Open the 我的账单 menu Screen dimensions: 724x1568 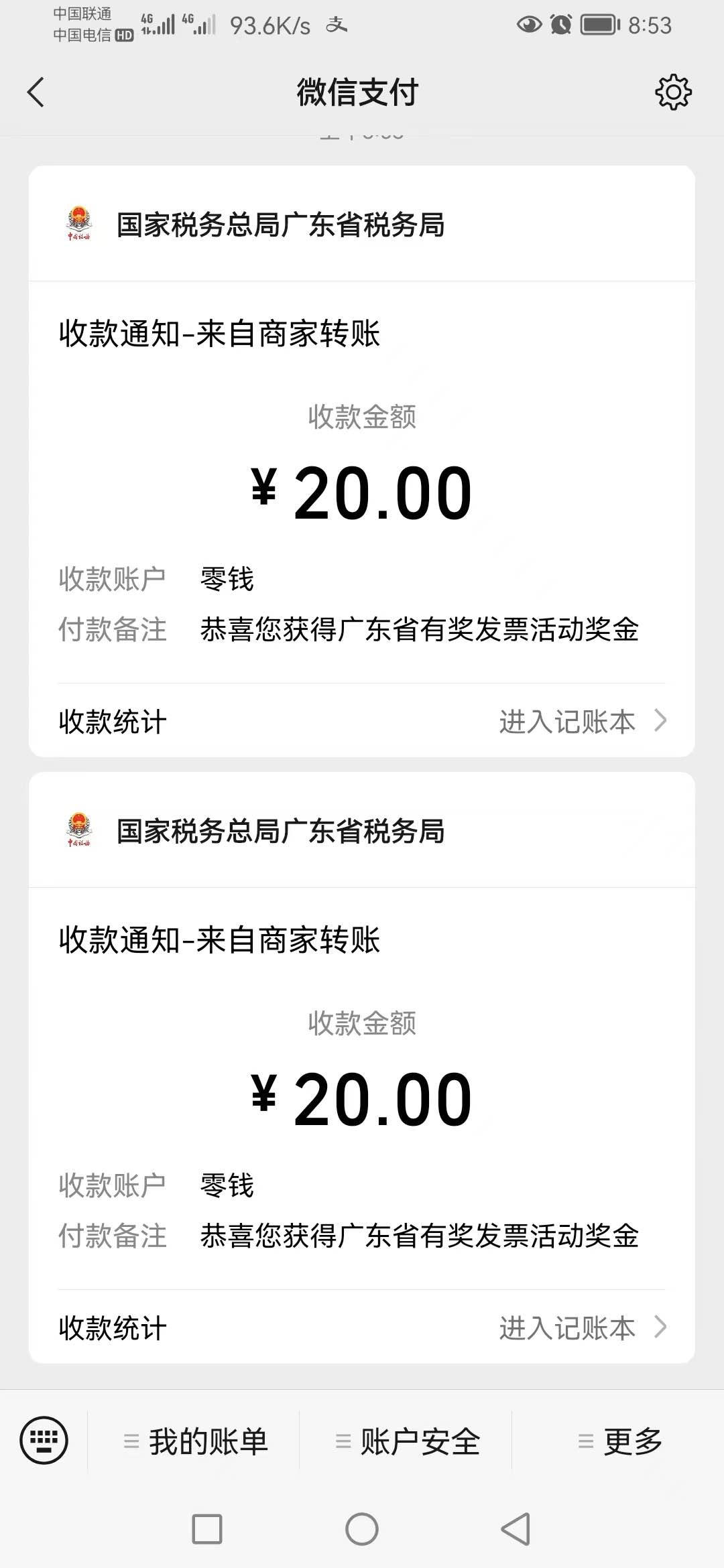pos(195,1441)
